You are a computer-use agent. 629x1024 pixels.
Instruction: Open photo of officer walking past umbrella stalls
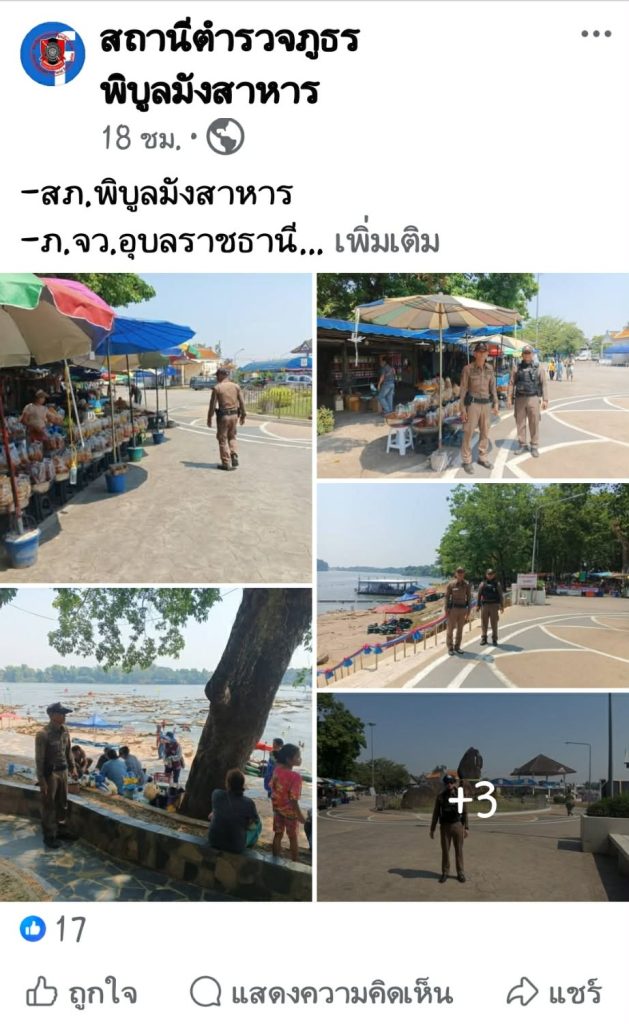tap(156, 427)
